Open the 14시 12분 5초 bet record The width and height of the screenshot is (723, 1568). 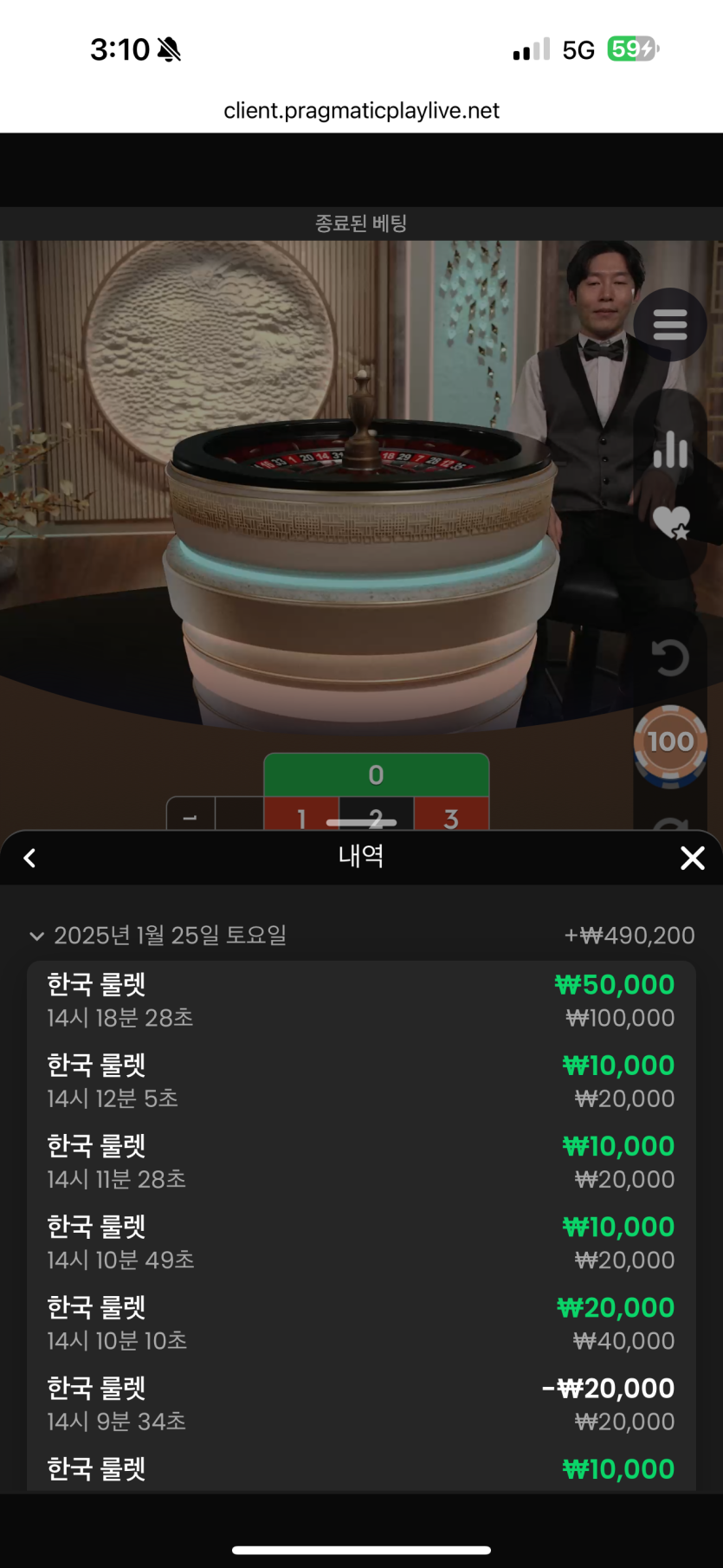pyautogui.click(x=361, y=1081)
